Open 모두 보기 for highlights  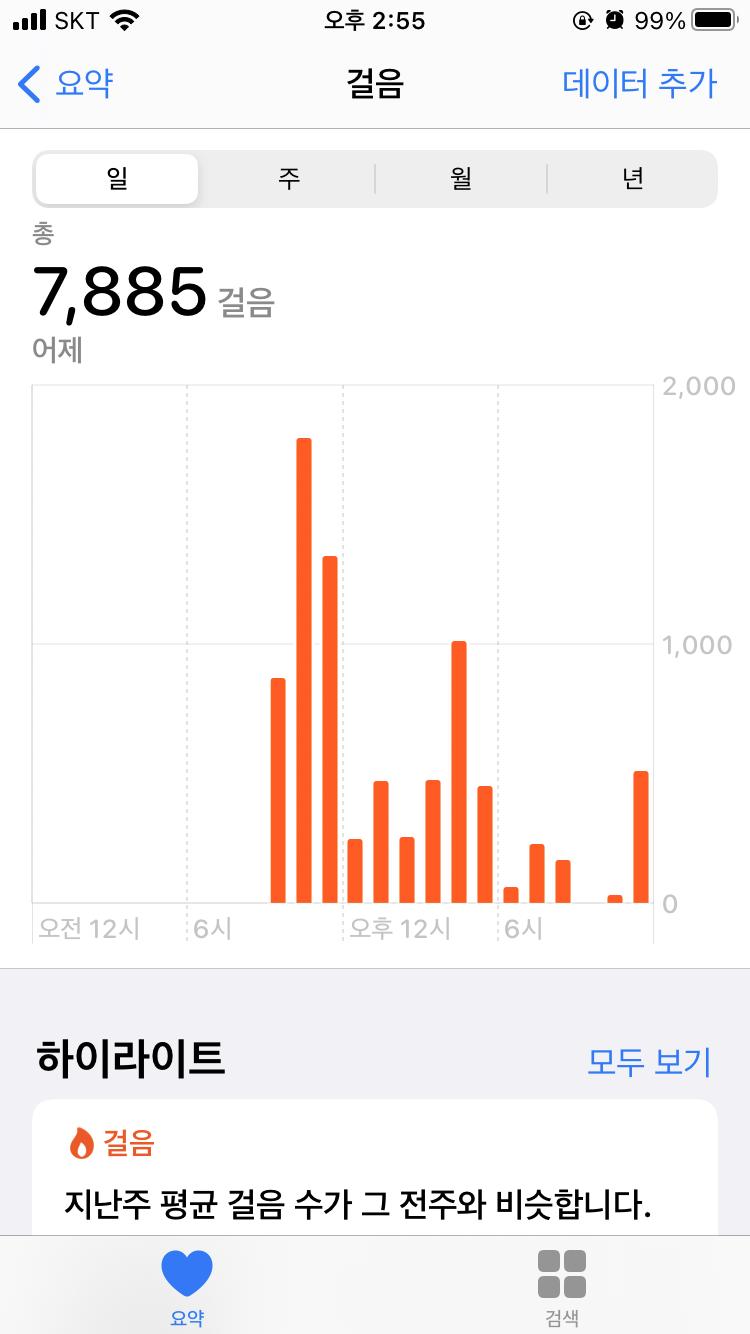(648, 1061)
